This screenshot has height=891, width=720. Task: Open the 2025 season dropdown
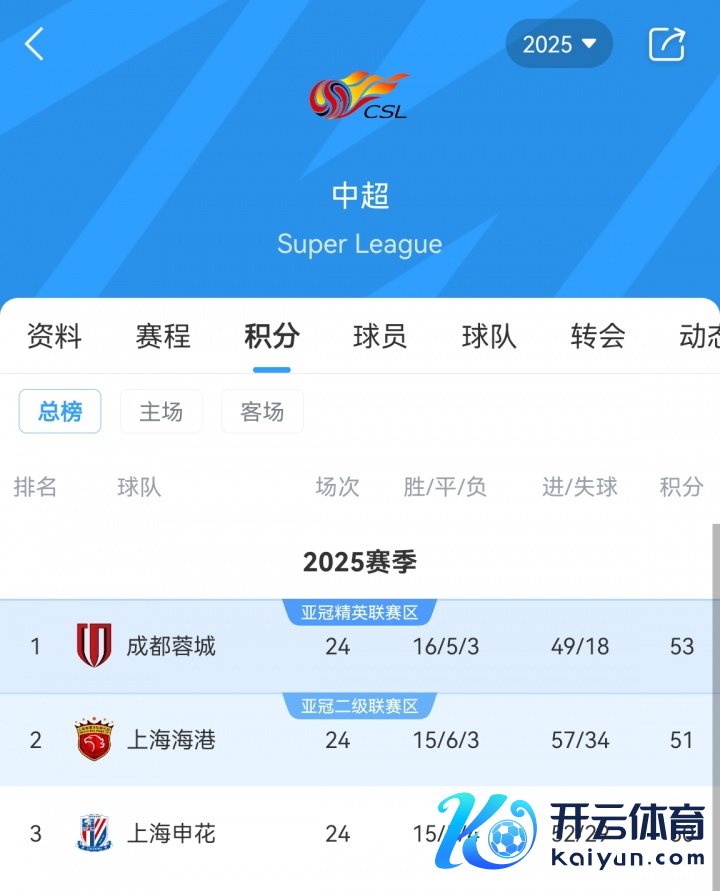click(559, 44)
